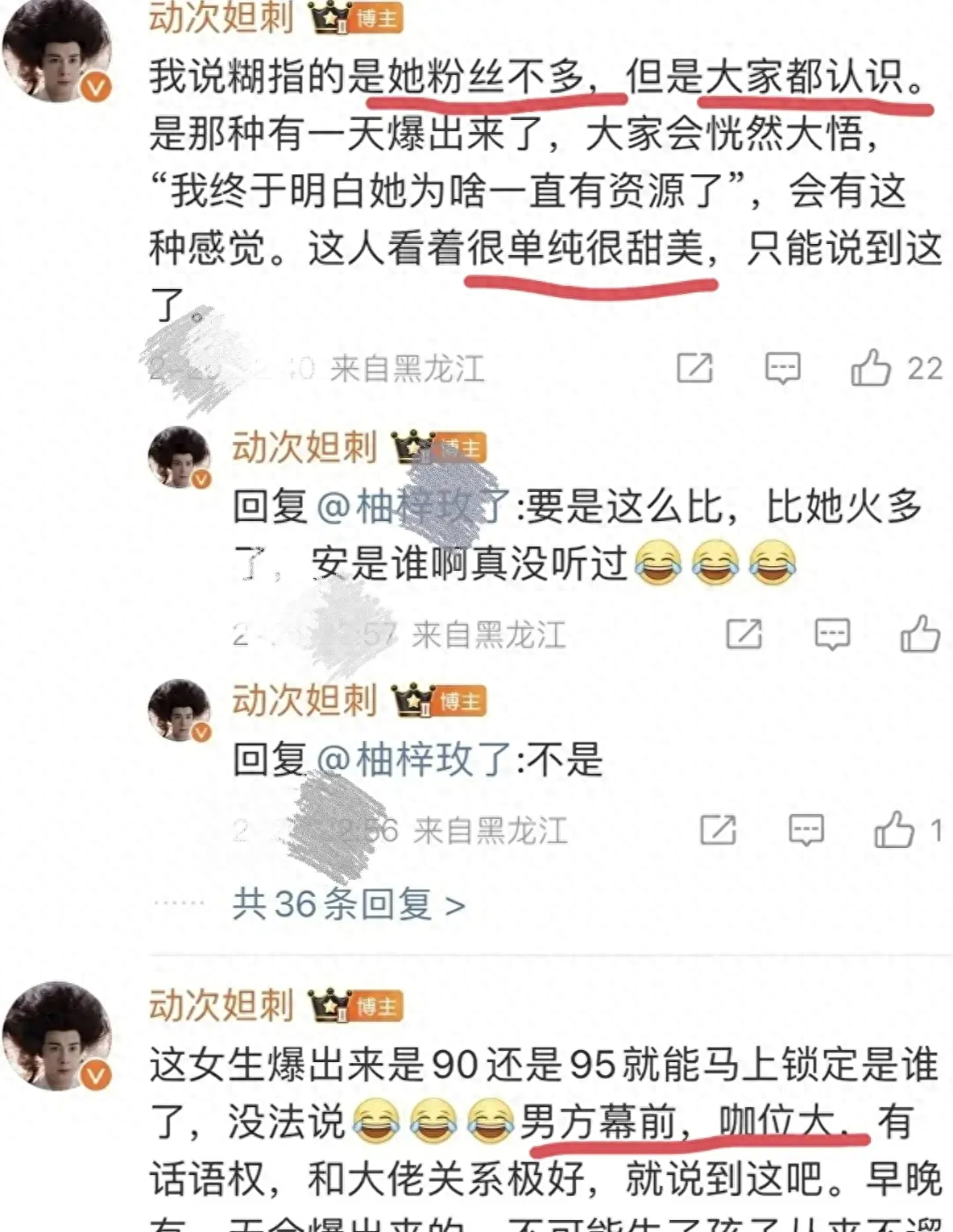Like the reply about 安是谁啊真没听过
Viewport: 953px width, 1232px height.
(x=920, y=635)
